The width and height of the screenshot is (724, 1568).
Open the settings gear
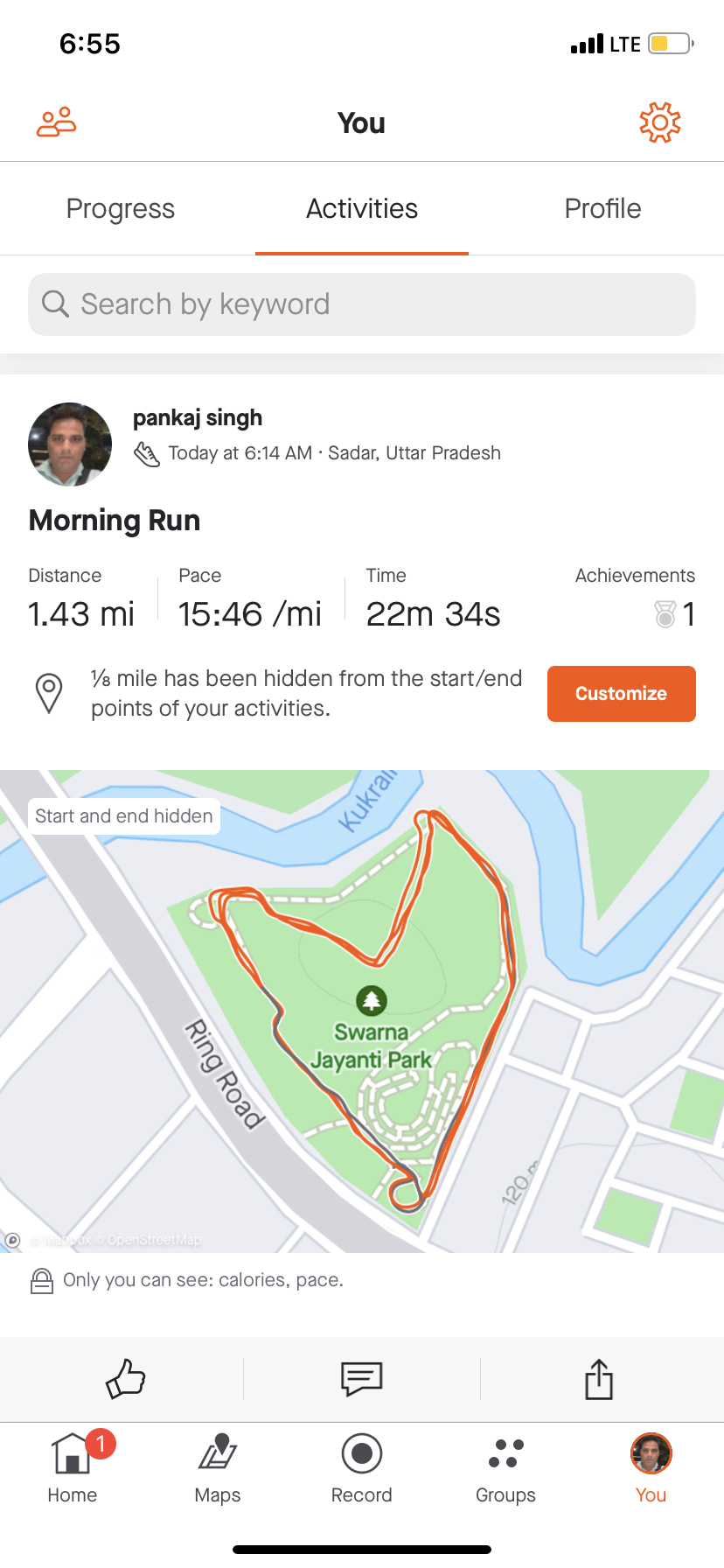coord(660,122)
